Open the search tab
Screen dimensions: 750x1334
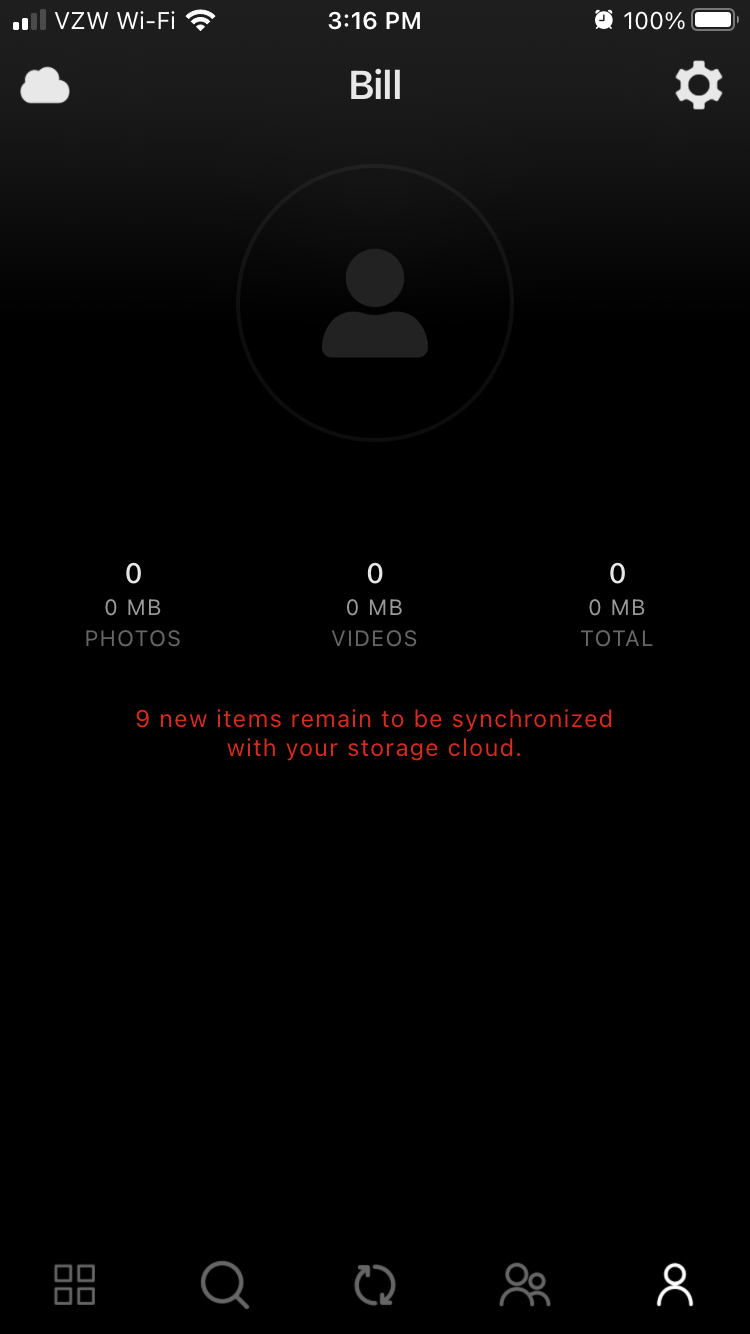225,1284
